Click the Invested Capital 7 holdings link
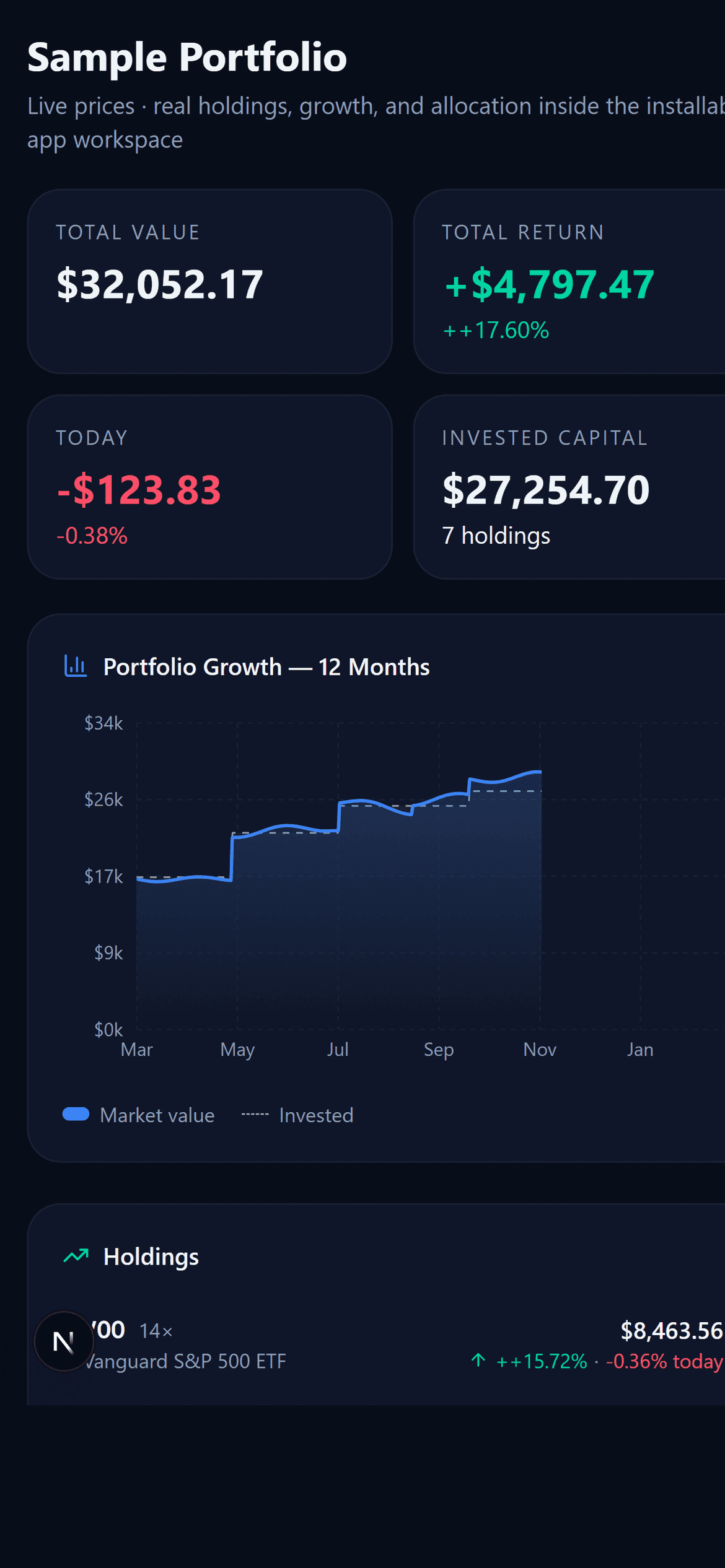 tap(496, 535)
